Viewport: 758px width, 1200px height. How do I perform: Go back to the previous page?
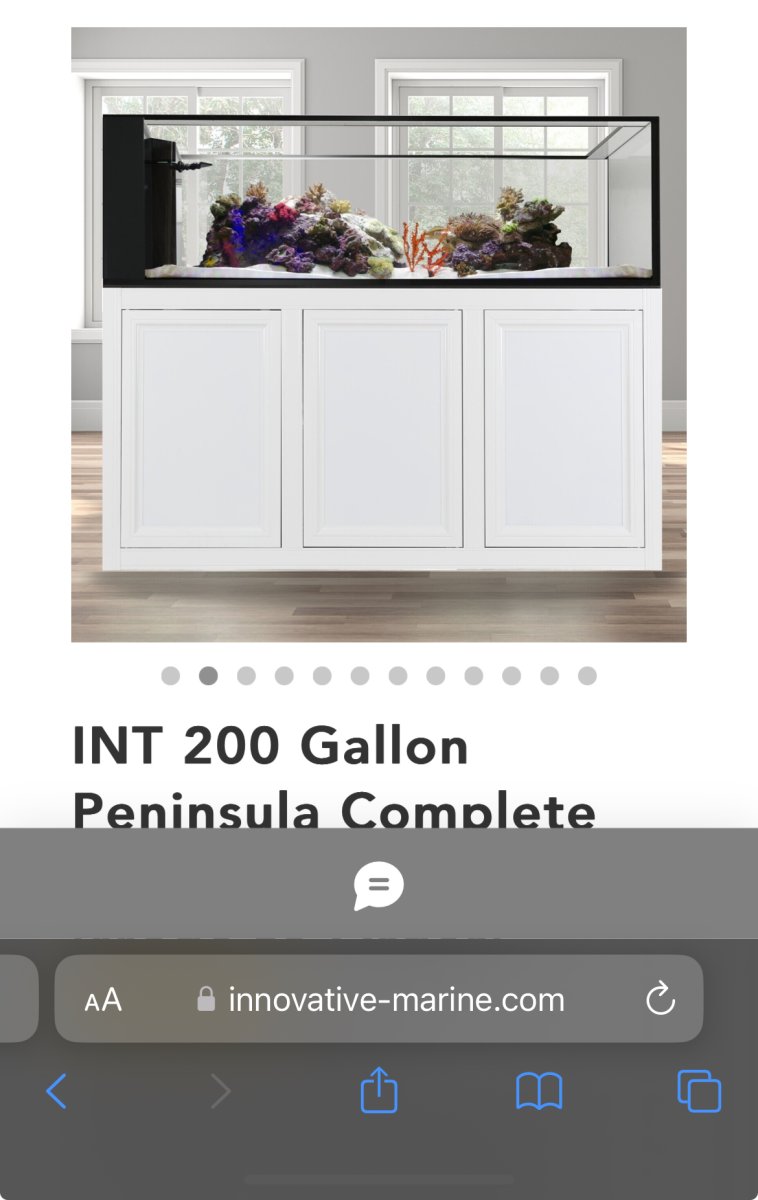coord(57,1091)
